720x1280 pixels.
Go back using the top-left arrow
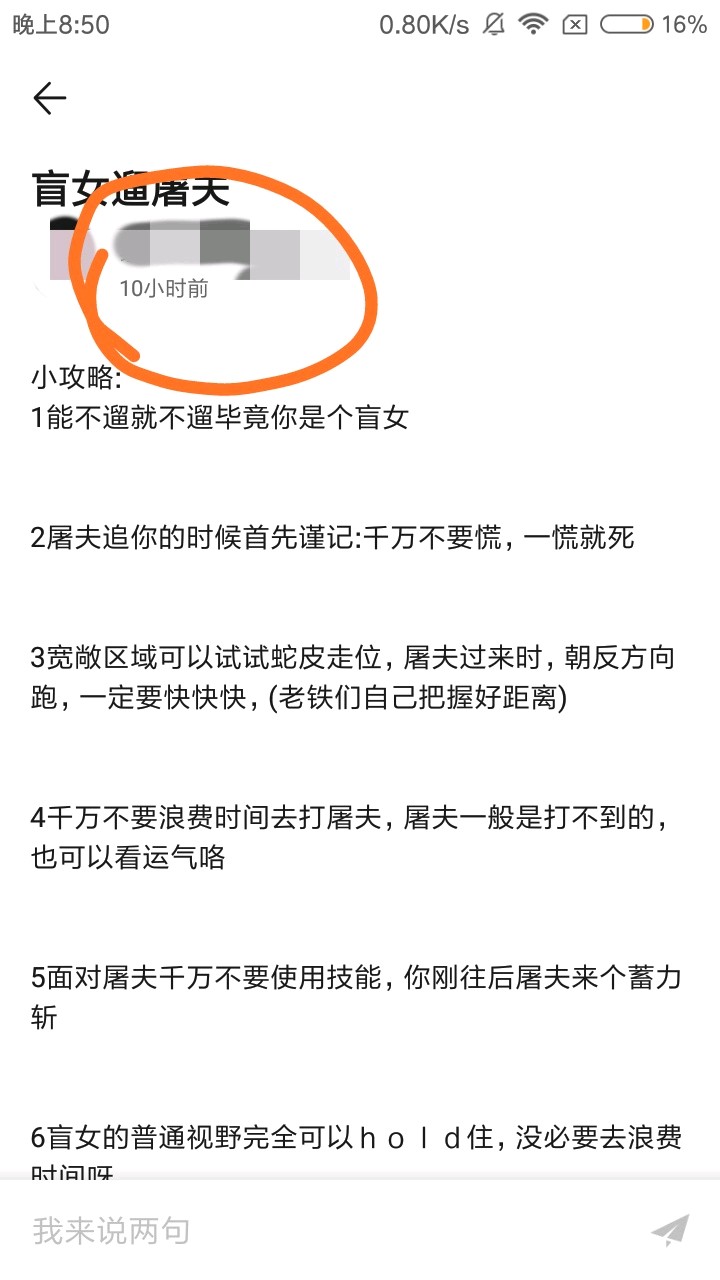[x=49, y=98]
